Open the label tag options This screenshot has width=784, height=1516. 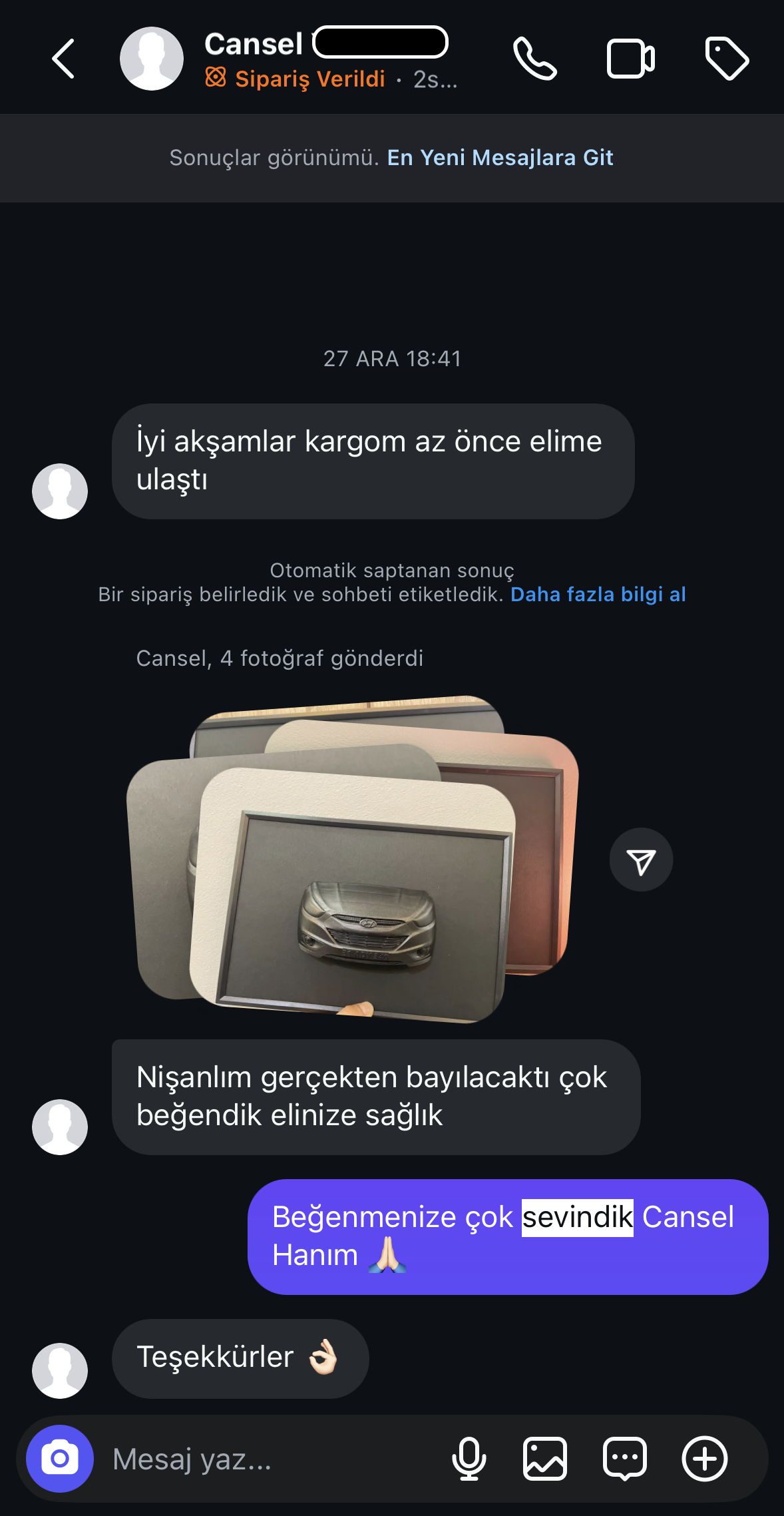click(x=727, y=59)
